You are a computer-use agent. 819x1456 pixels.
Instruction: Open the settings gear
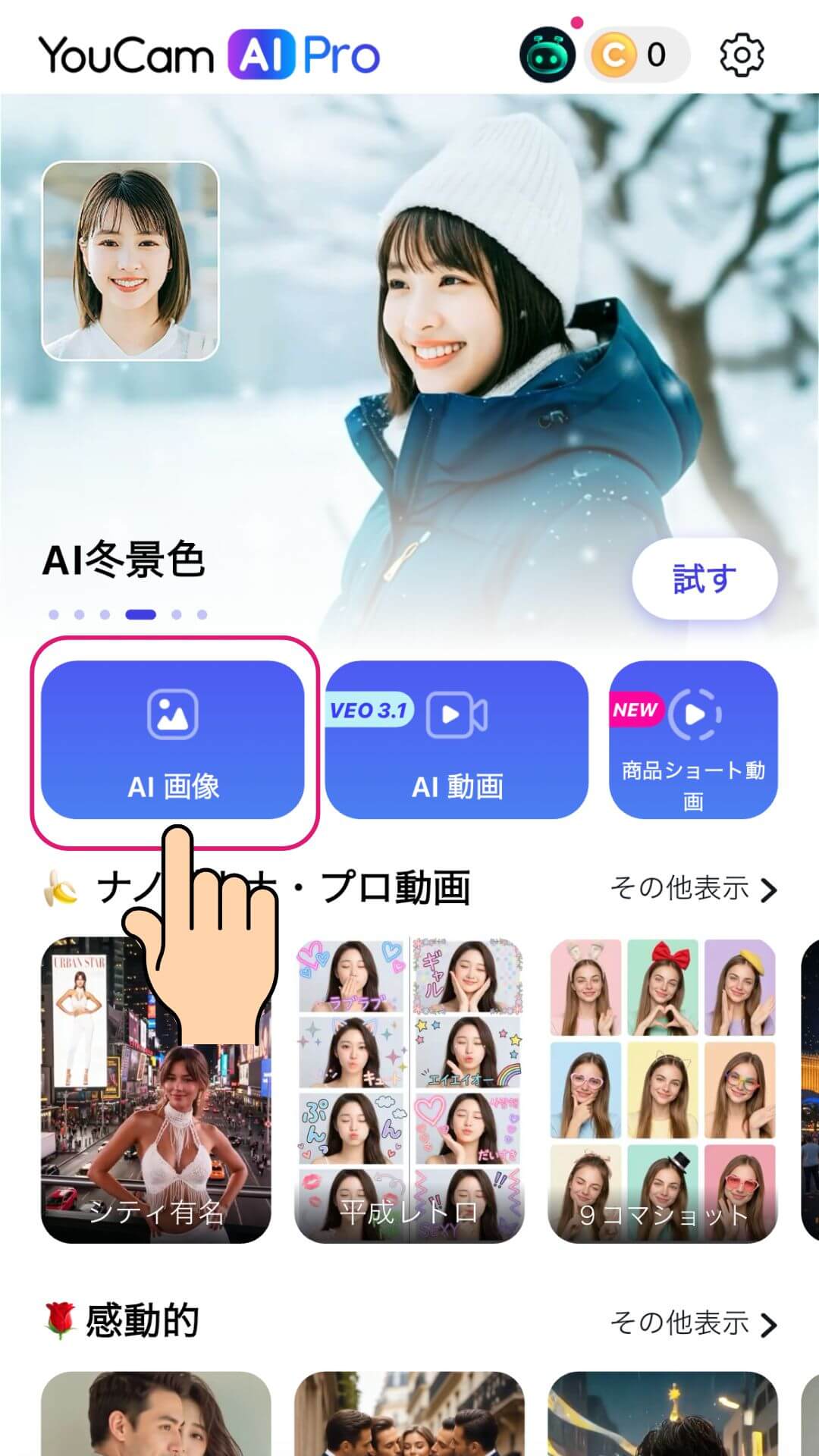[741, 55]
